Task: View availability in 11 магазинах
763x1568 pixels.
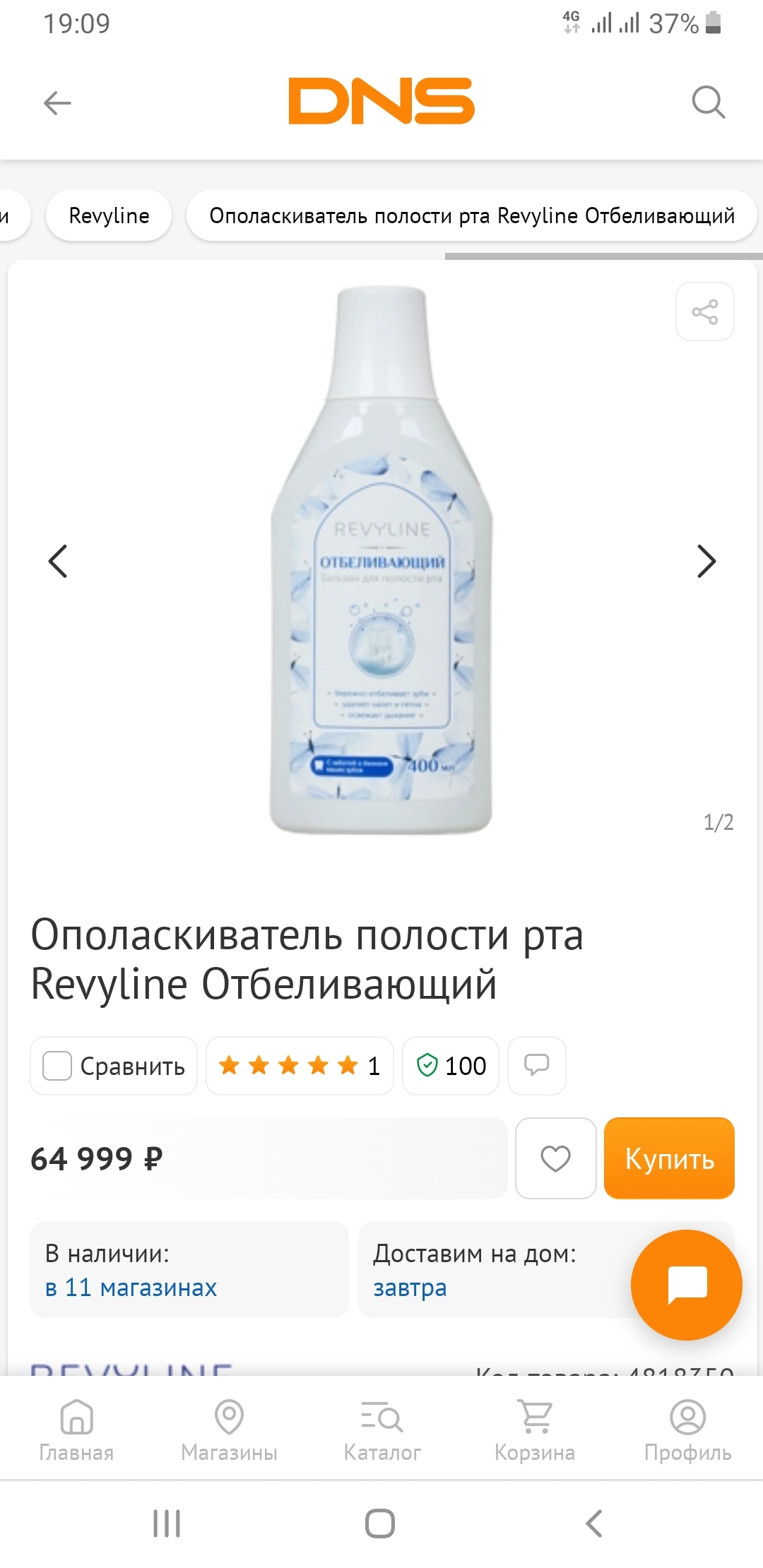Action: [131, 1288]
